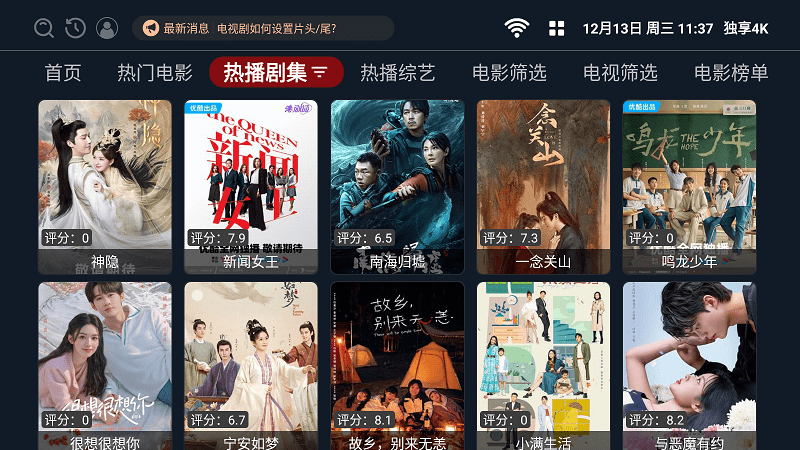Screen dimensions: 800x450
Task: Switch to the 热门电影 tab
Action: click(155, 72)
